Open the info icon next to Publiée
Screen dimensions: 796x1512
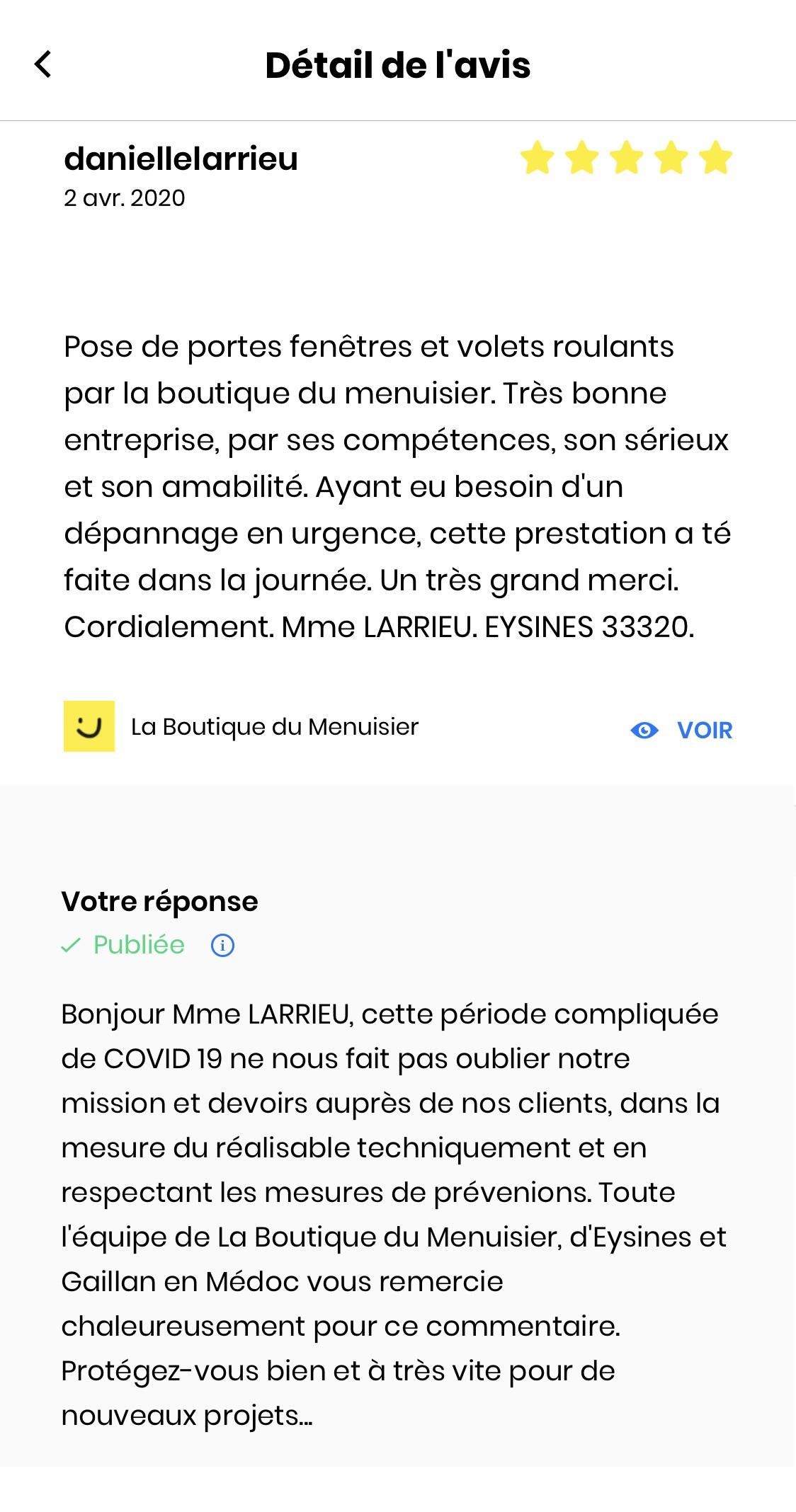(x=223, y=945)
